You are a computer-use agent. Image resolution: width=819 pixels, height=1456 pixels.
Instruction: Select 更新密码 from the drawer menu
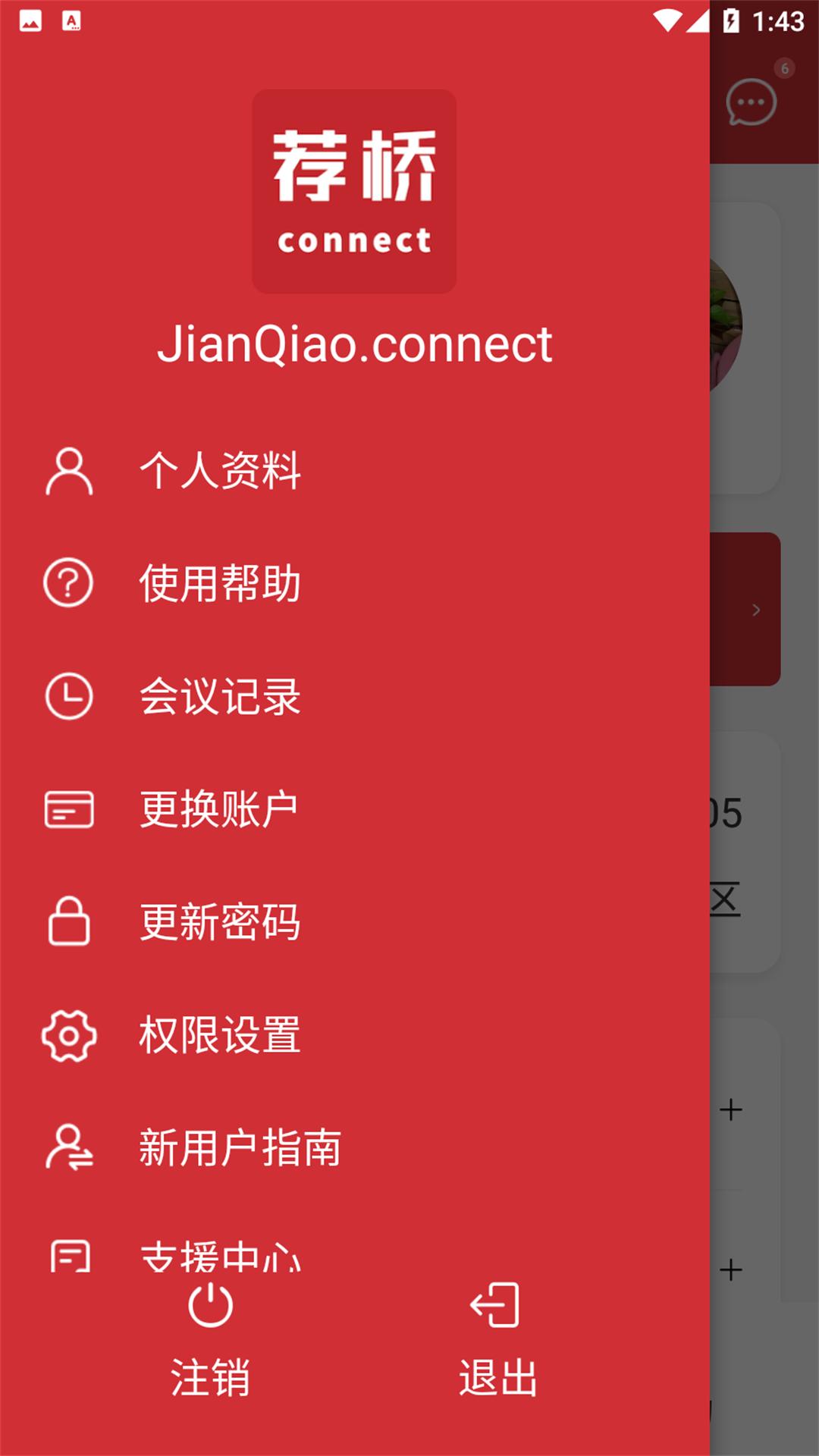click(x=220, y=921)
